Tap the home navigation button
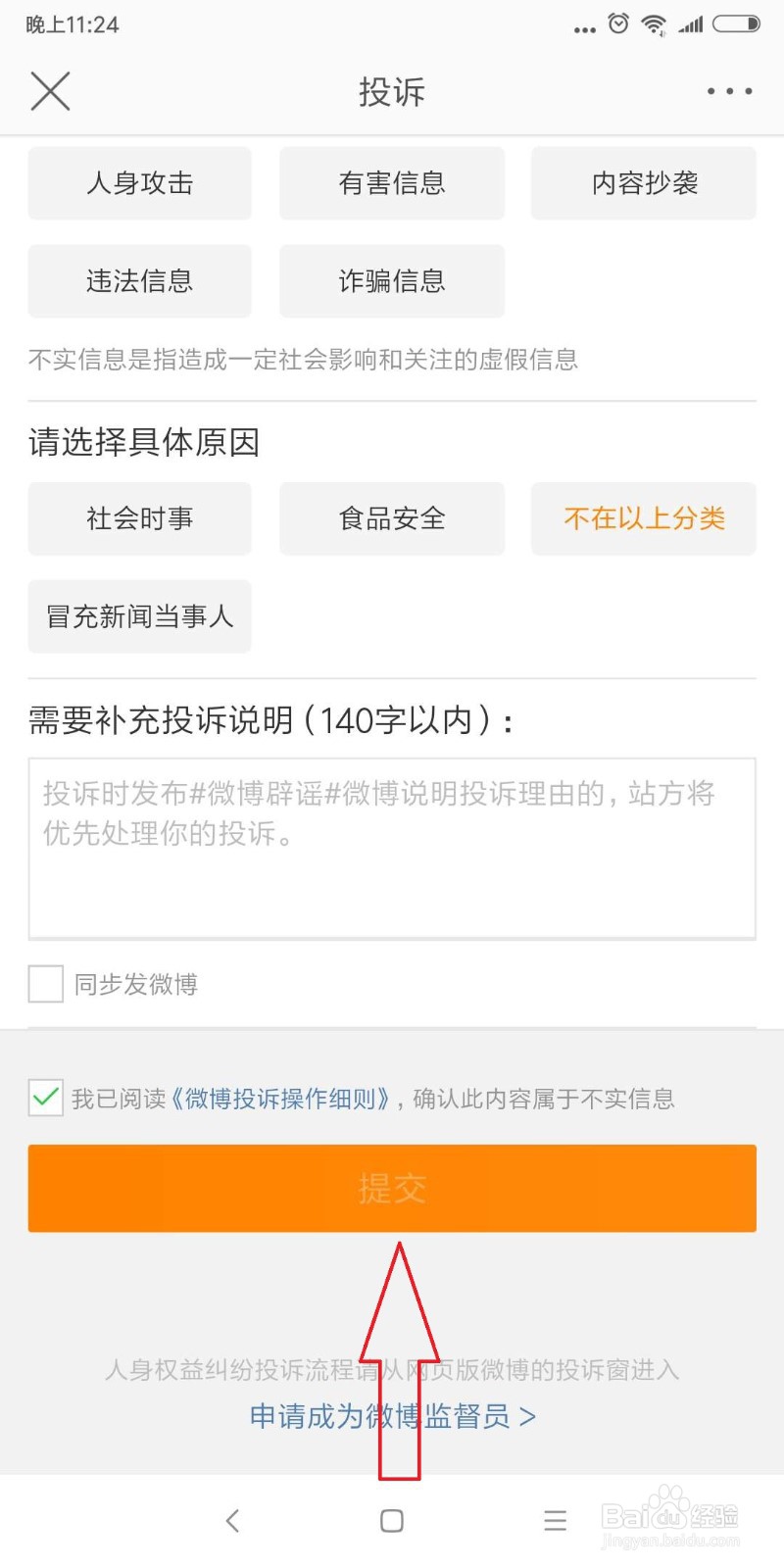784x1568 pixels. click(391, 1521)
